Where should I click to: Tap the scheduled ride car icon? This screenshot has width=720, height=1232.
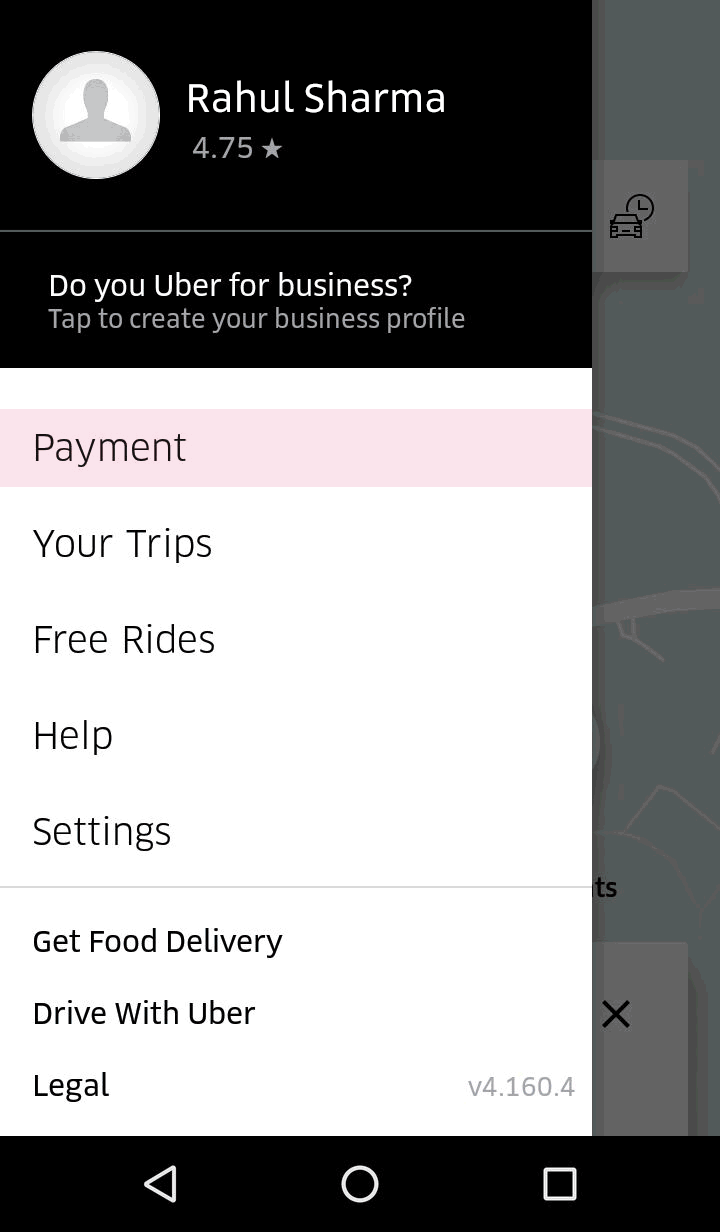point(631,216)
